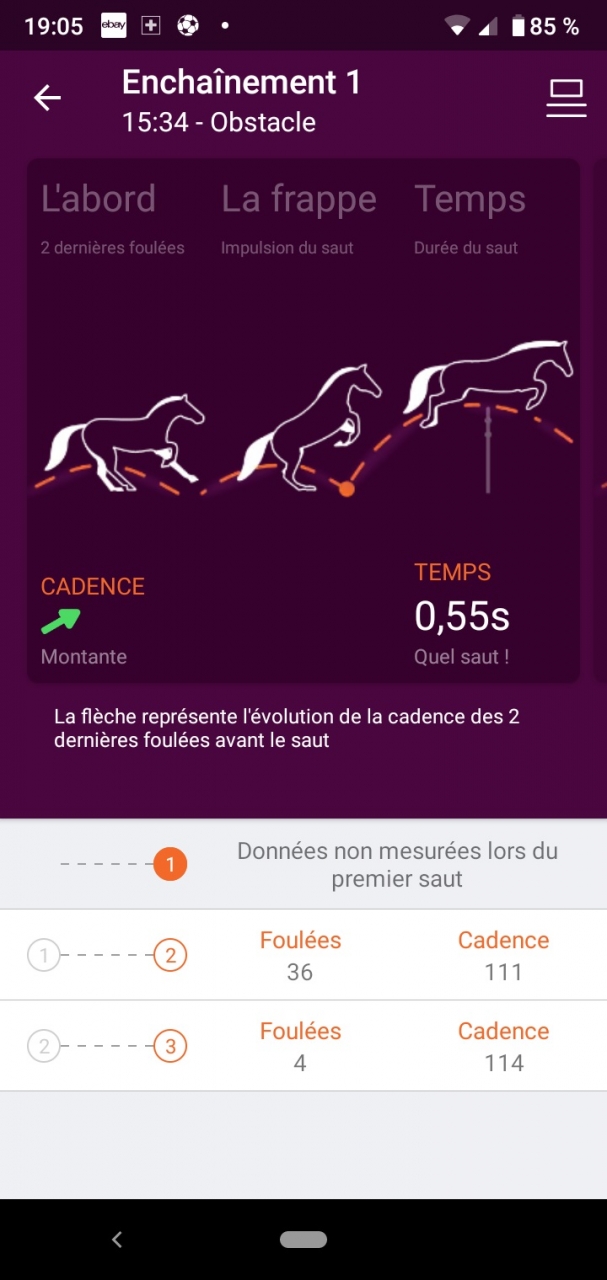Tap the system back button
This screenshot has height=1280, width=607.
[x=117, y=1240]
